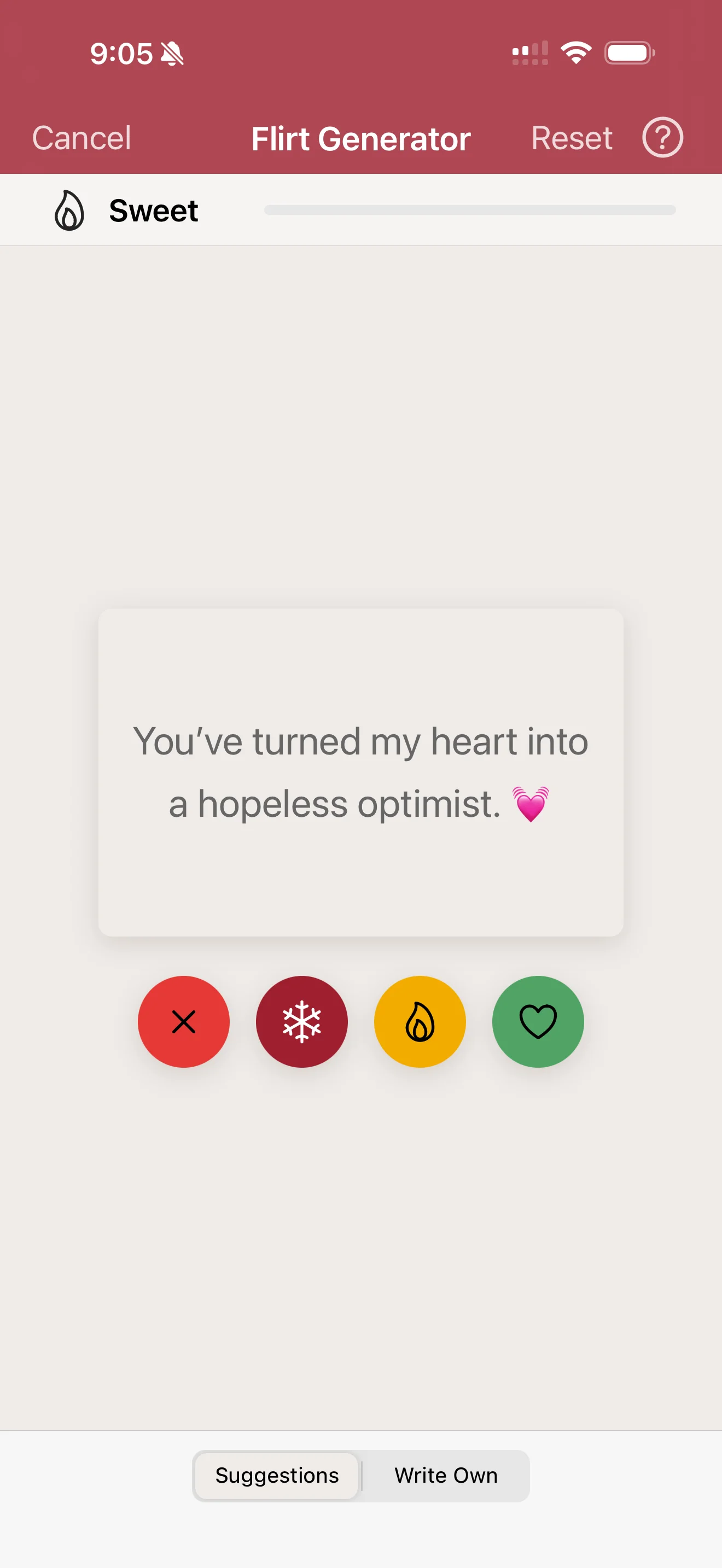Tap the hopeless optimist suggestion card
Screen dimensions: 722x1568
(x=360, y=772)
